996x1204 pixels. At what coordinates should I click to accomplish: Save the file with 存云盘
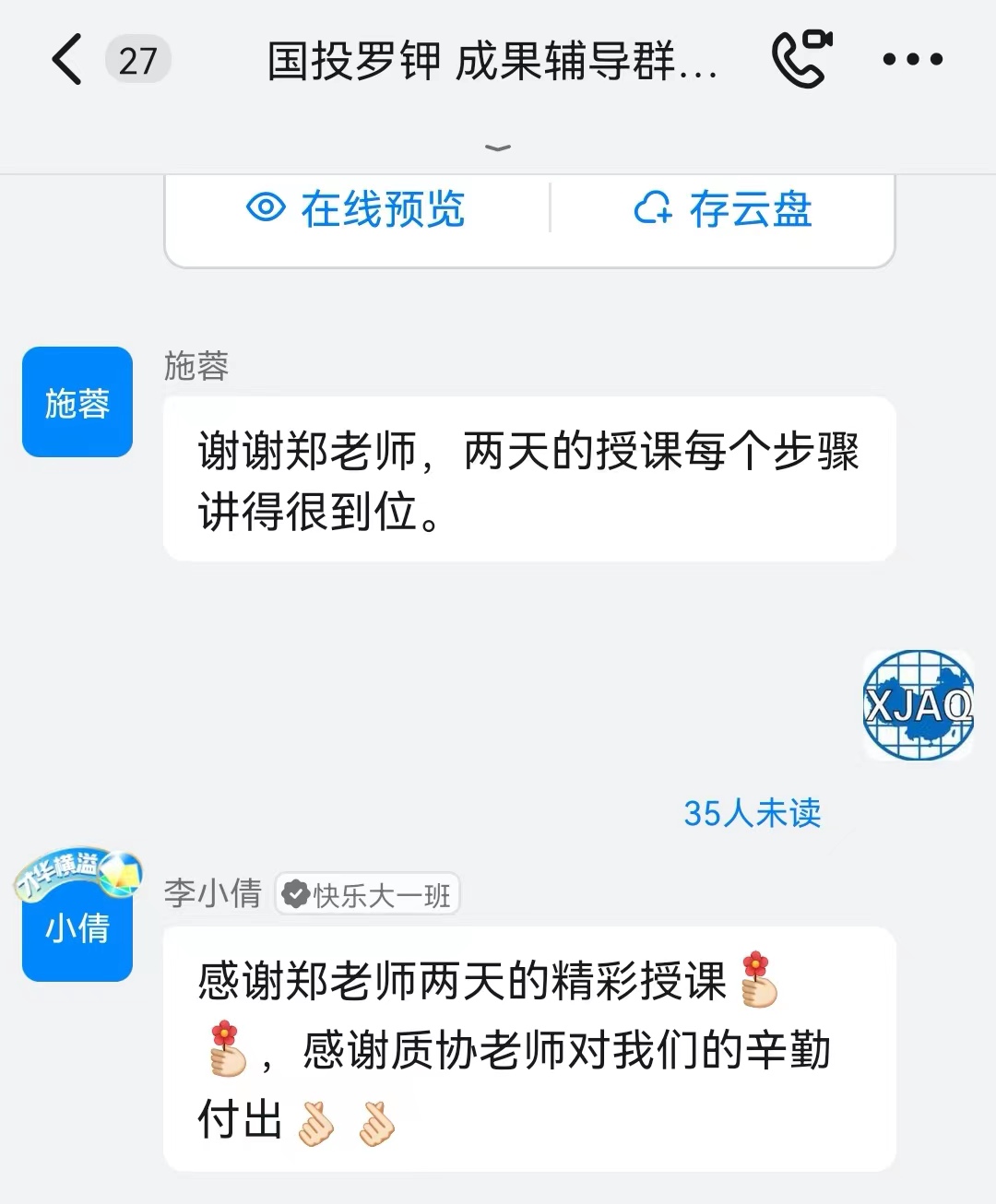(723, 209)
